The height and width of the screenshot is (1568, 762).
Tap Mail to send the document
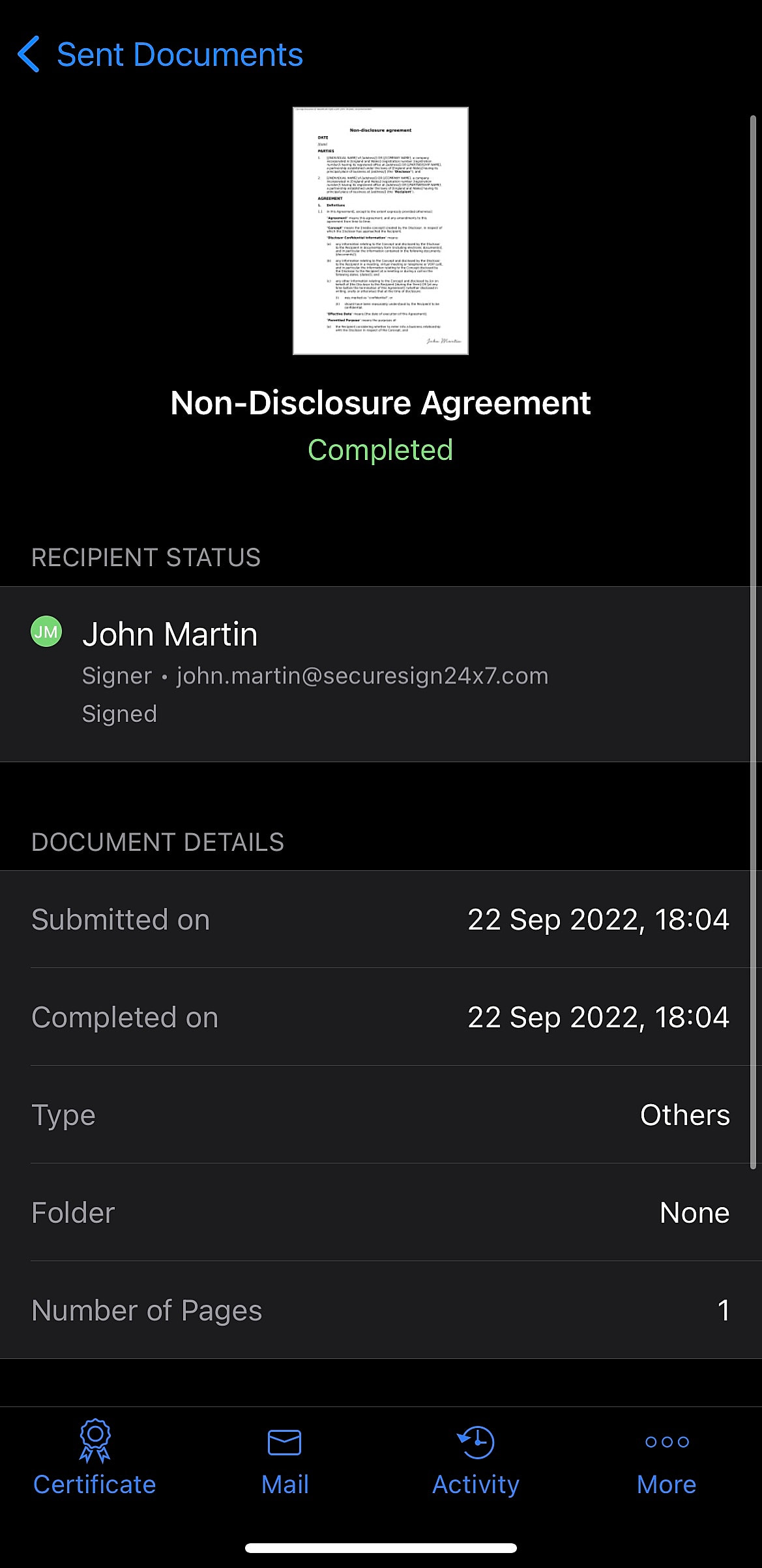coord(285,1458)
